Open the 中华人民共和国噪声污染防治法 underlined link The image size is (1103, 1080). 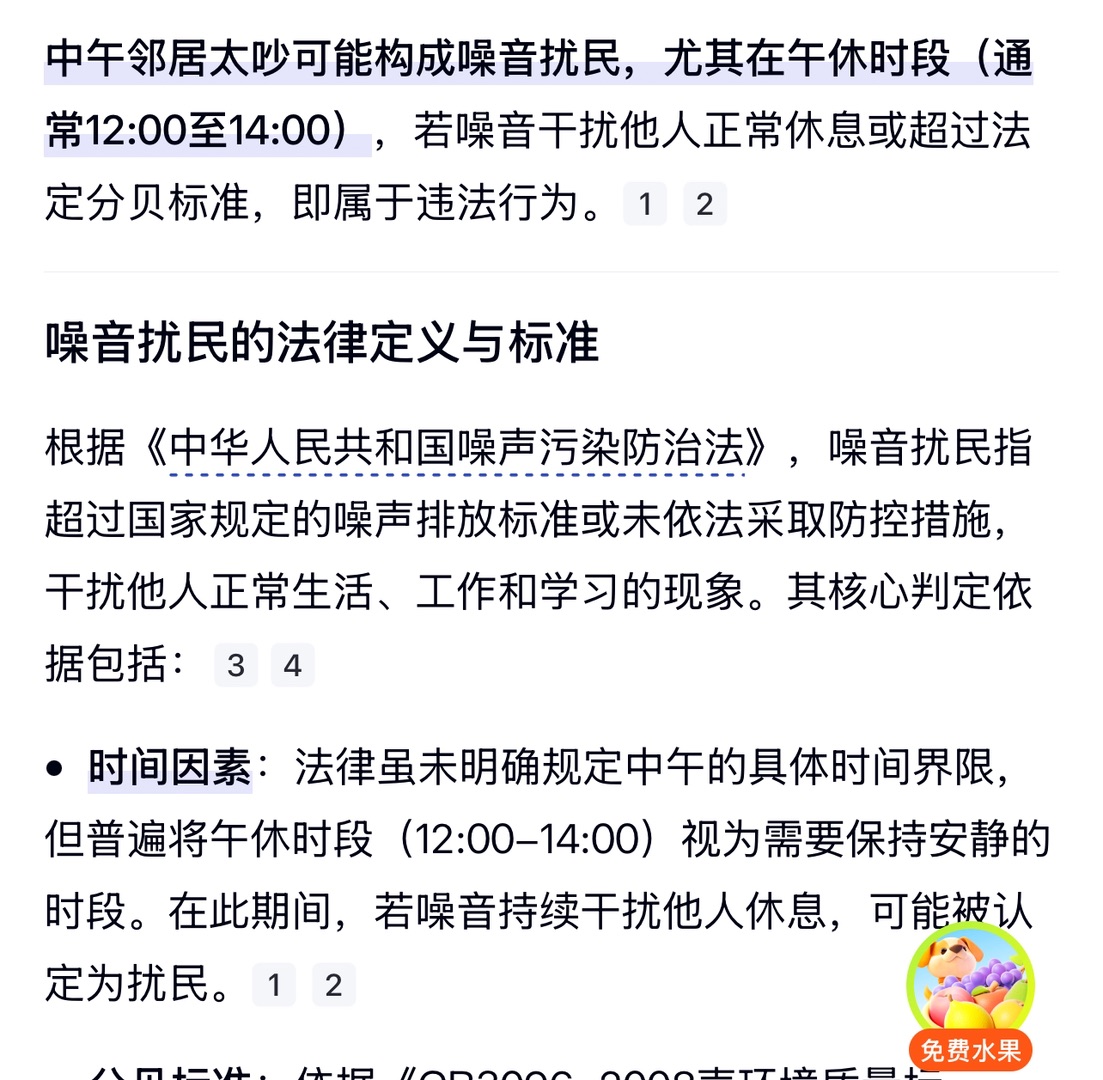[x=458, y=449]
